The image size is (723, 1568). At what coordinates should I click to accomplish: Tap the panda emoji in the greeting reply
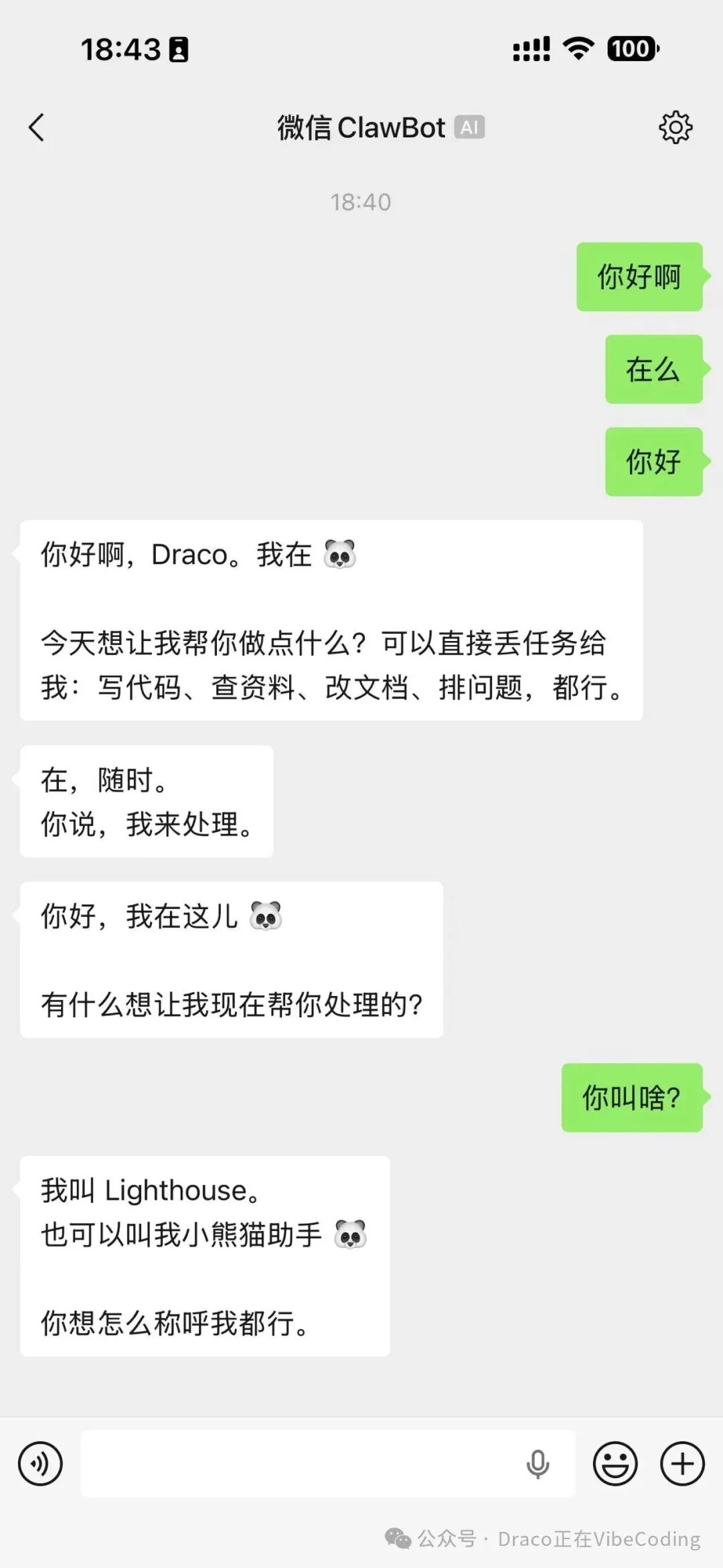340,554
